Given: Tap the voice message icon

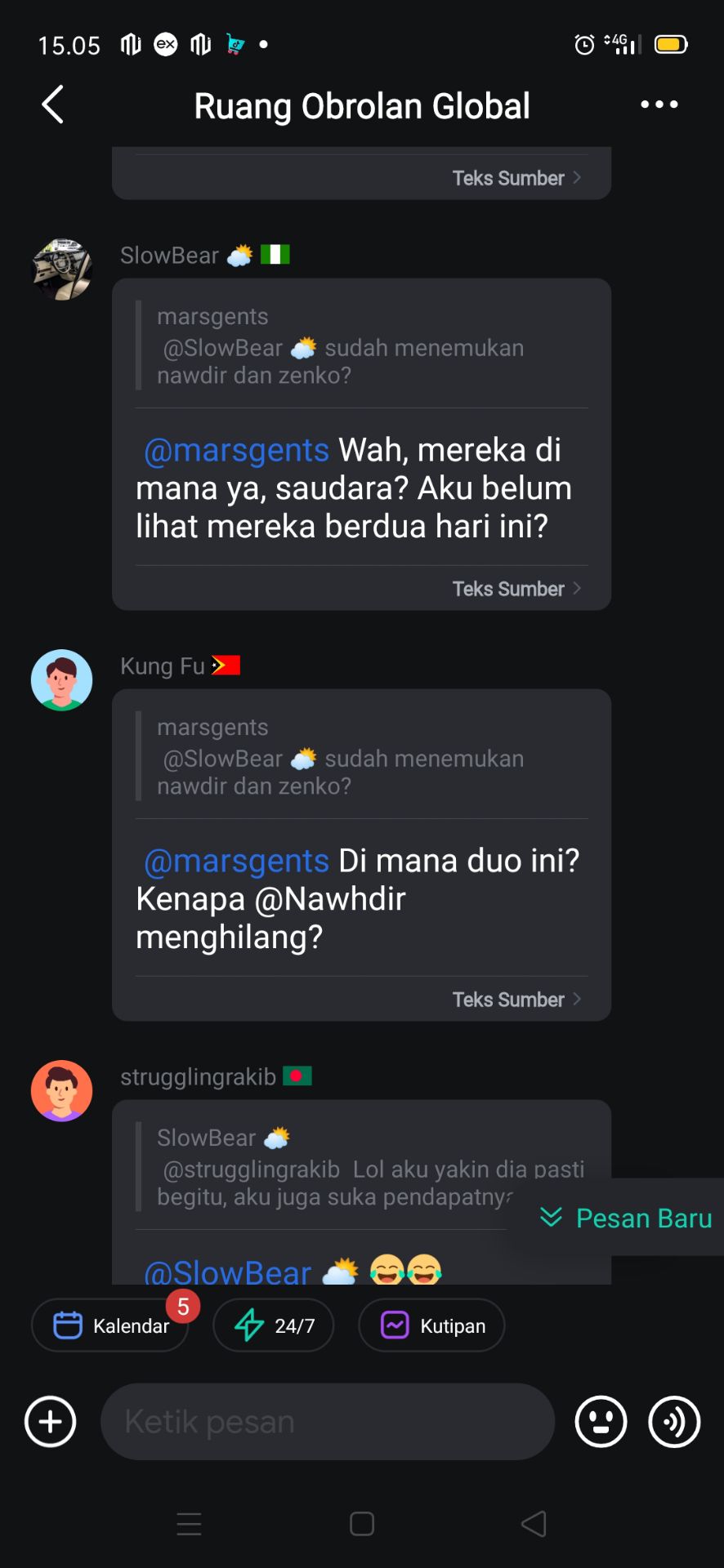Looking at the screenshot, I should click(x=674, y=1422).
